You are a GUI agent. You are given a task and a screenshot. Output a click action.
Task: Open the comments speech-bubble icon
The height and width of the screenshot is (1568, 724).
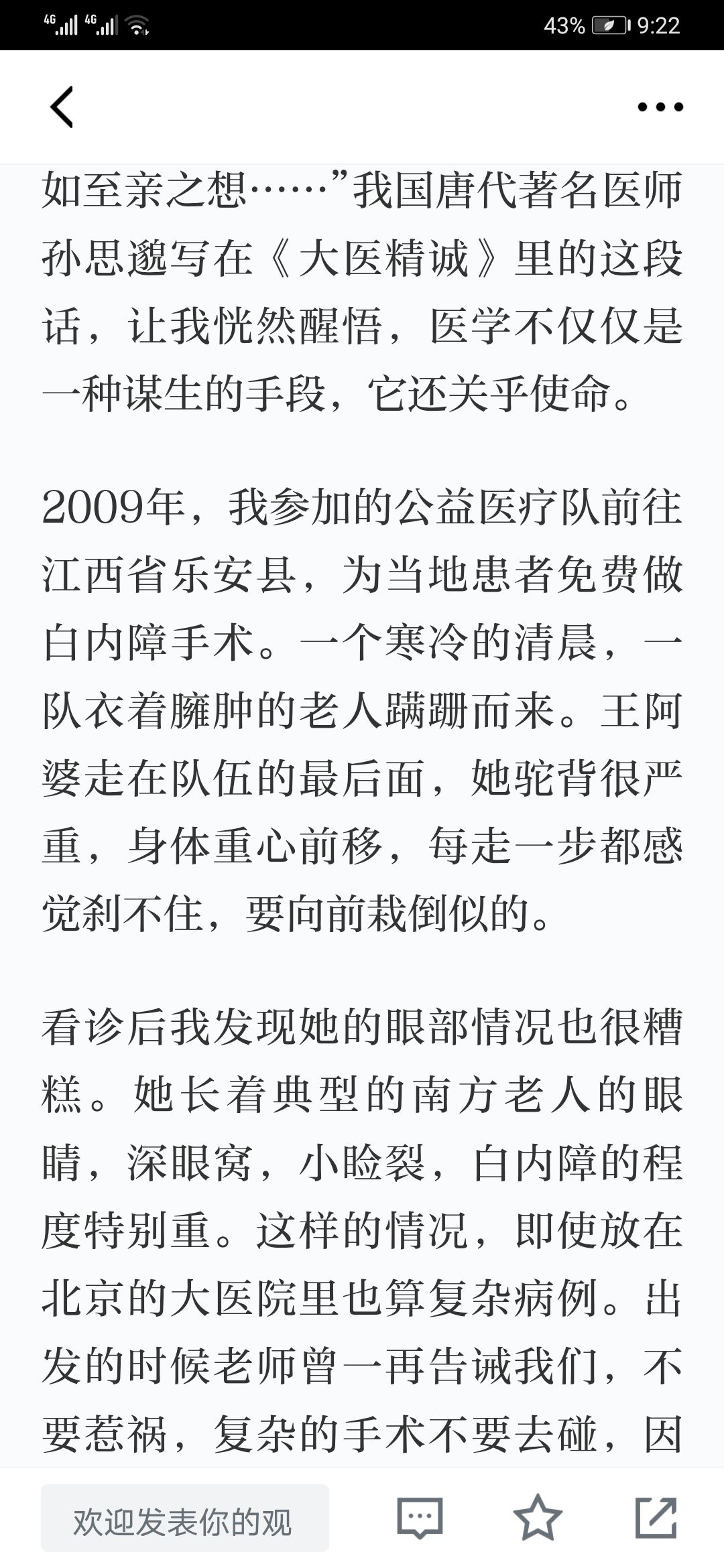420,1518
